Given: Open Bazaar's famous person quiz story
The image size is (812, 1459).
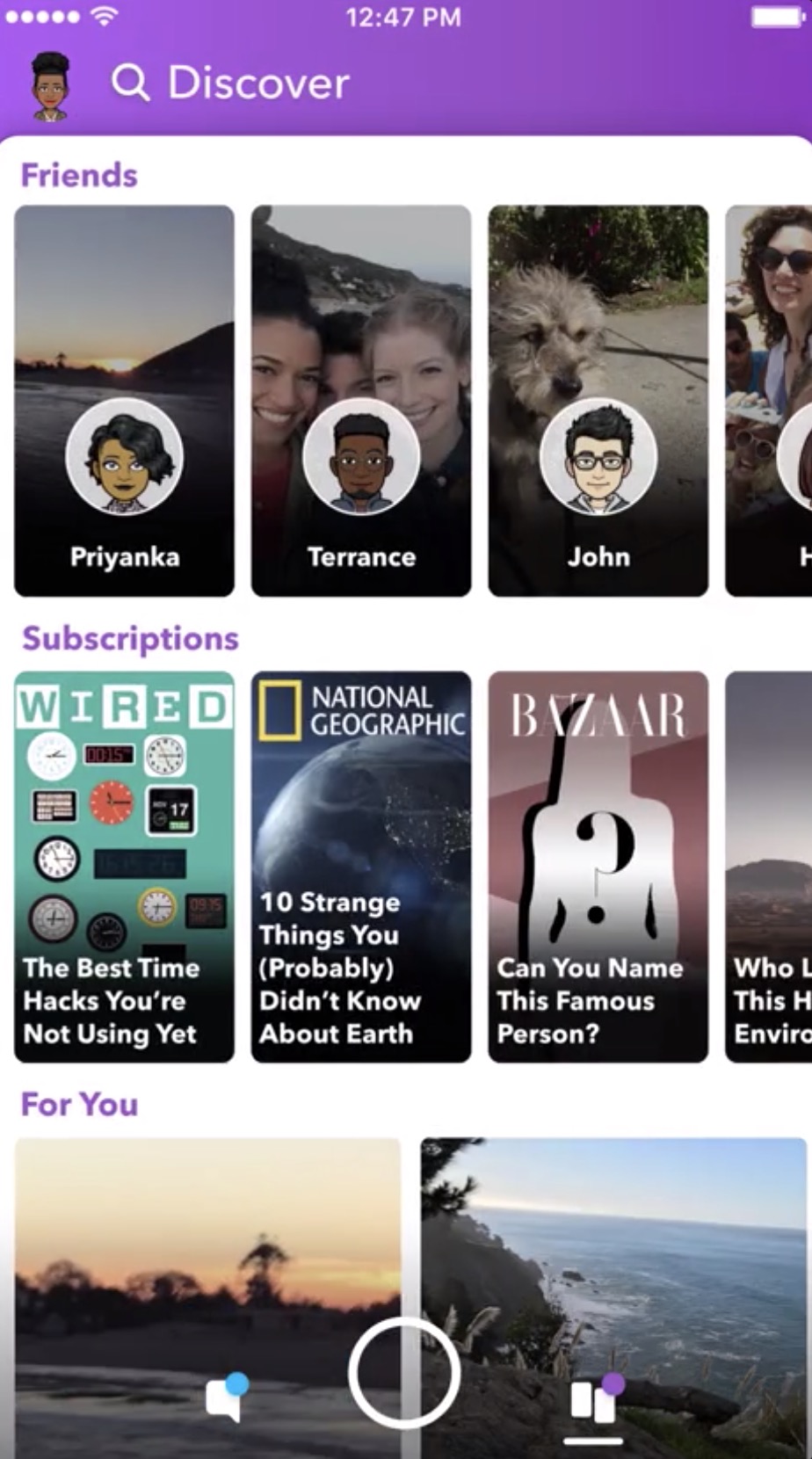Looking at the screenshot, I should pyautogui.click(x=598, y=867).
